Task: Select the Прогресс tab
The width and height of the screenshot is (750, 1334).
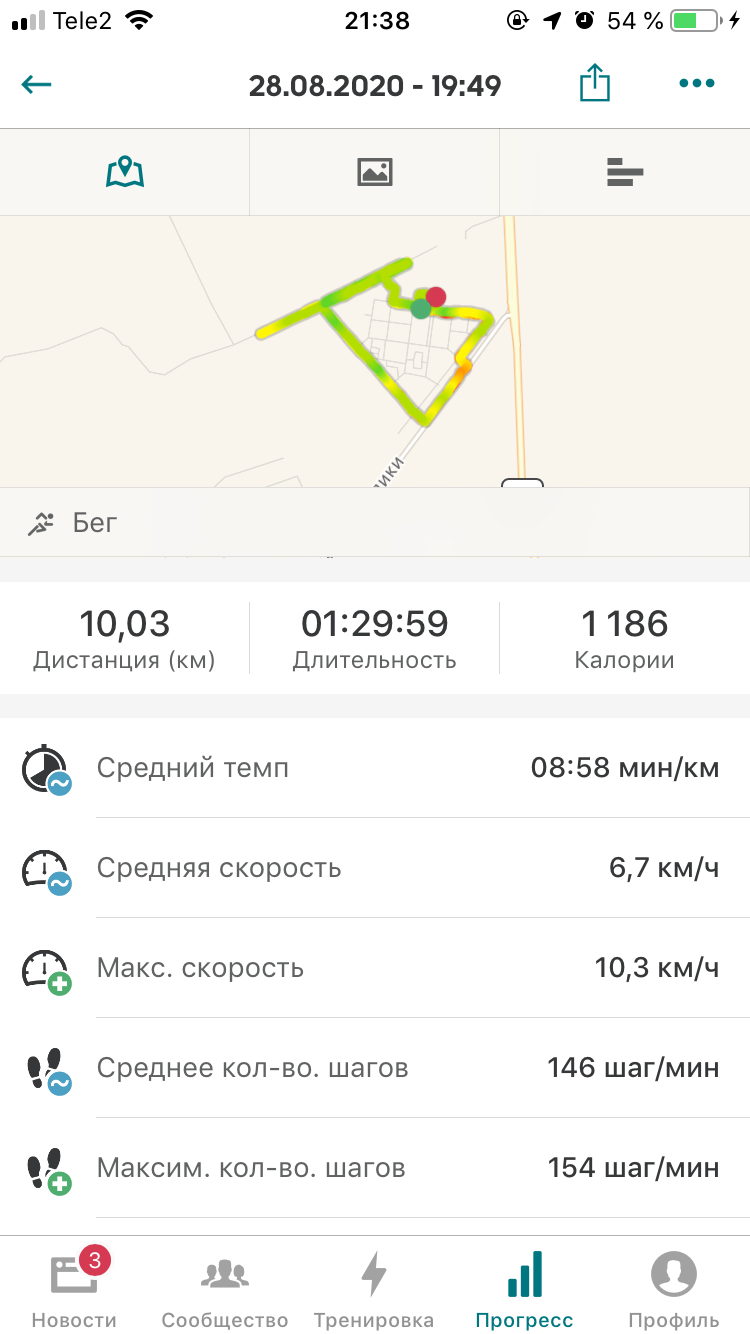Action: click(524, 1288)
